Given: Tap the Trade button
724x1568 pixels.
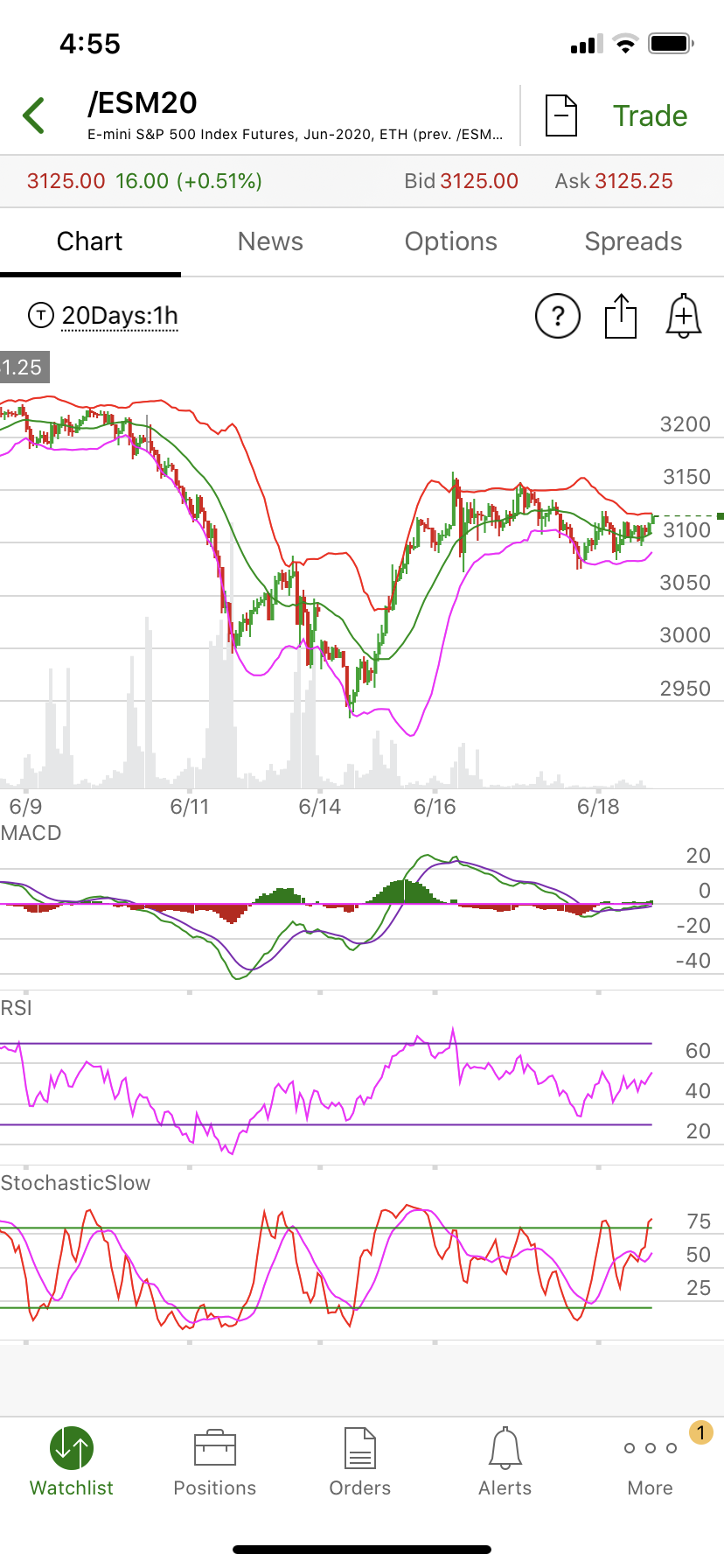Looking at the screenshot, I should pos(650,115).
